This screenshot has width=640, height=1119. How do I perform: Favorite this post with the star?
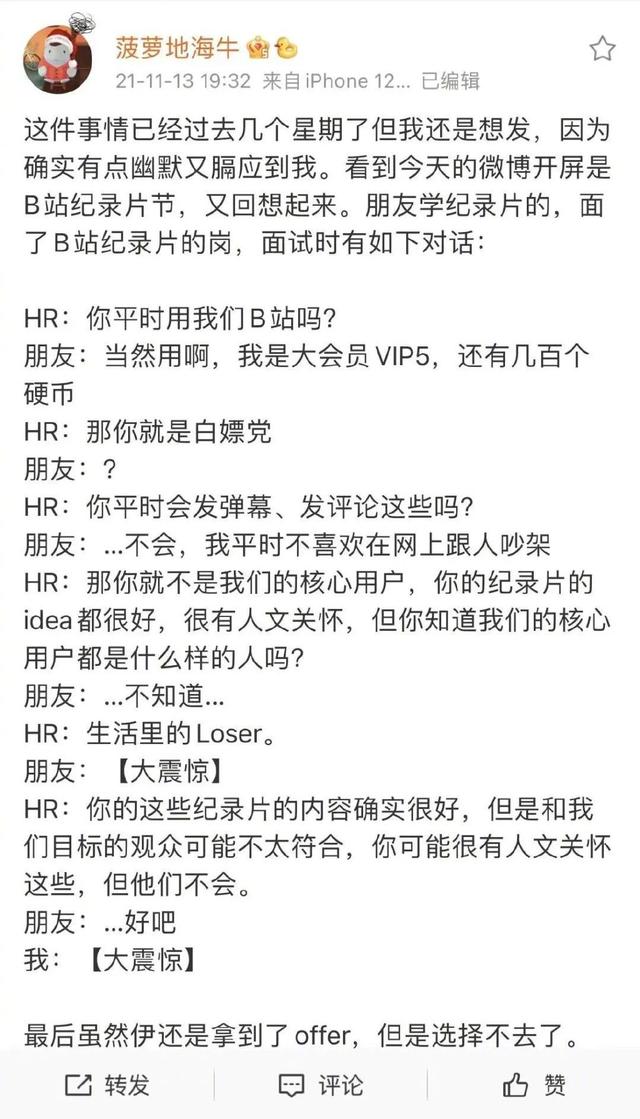tap(602, 48)
